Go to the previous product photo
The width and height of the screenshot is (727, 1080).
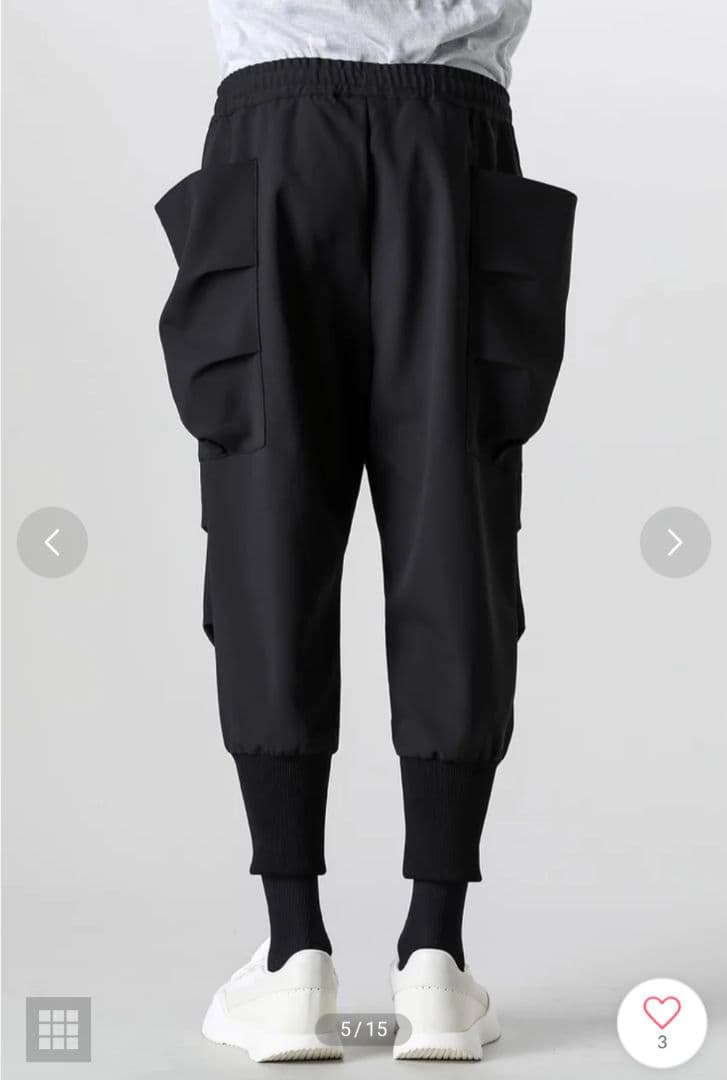[x=52, y=542]
